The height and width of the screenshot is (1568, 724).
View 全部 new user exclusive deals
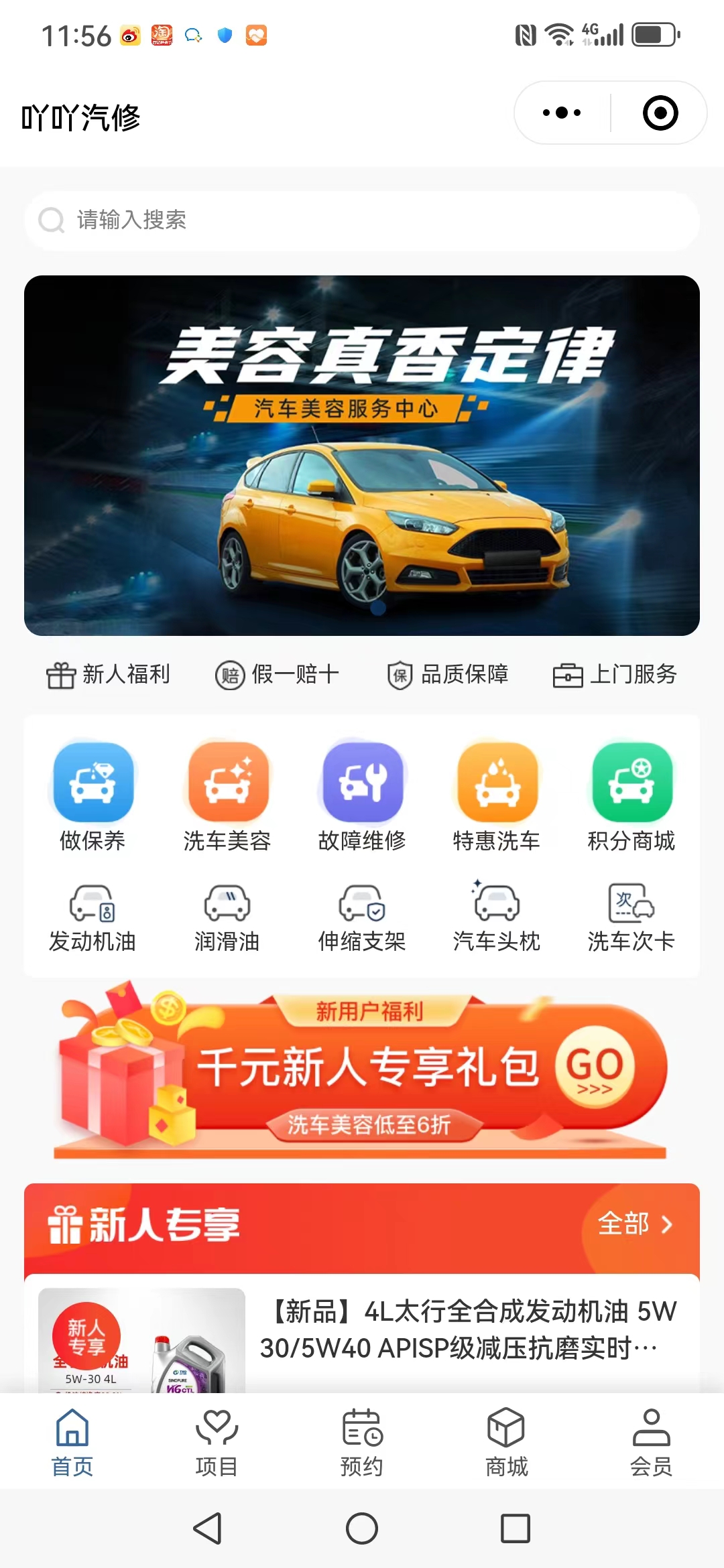click(634, 1224)
